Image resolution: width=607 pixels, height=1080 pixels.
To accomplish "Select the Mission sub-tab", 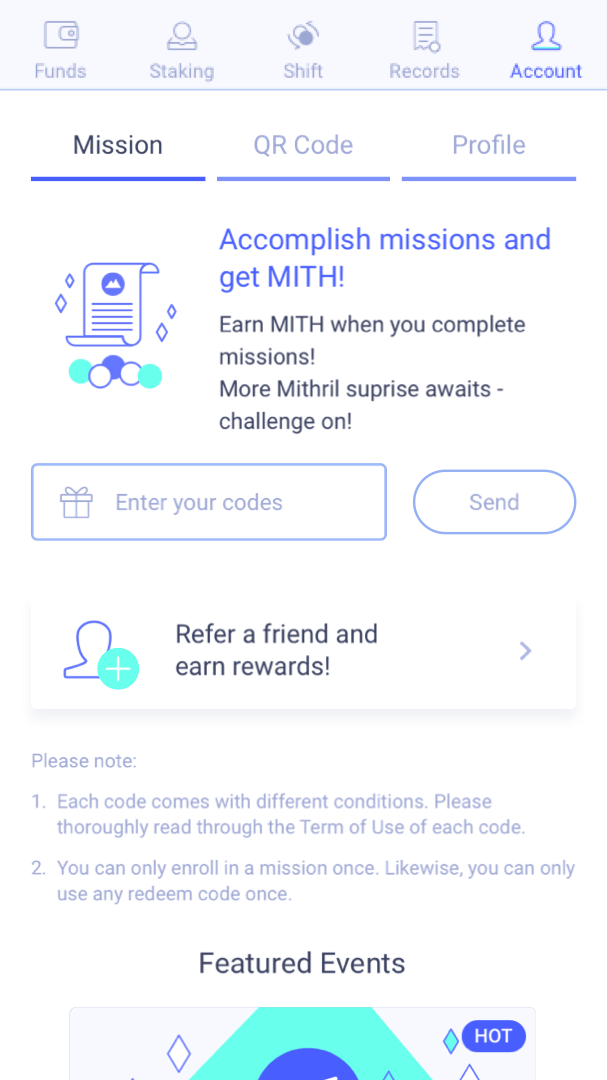I will [118, 146].
